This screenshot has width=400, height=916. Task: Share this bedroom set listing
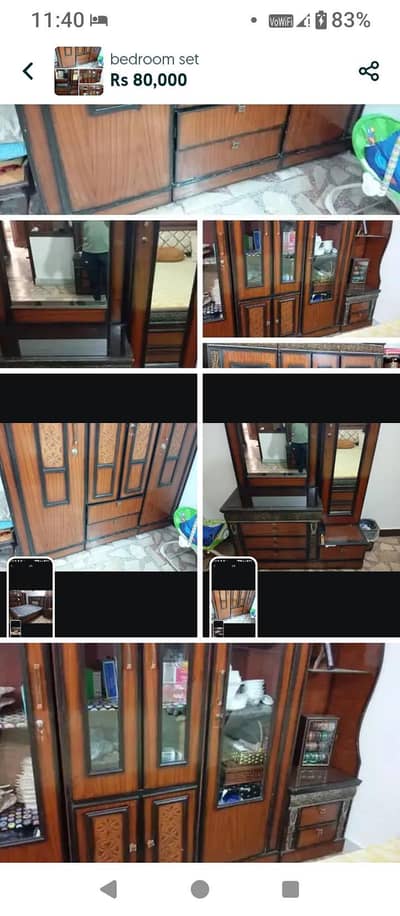[369, 71]
